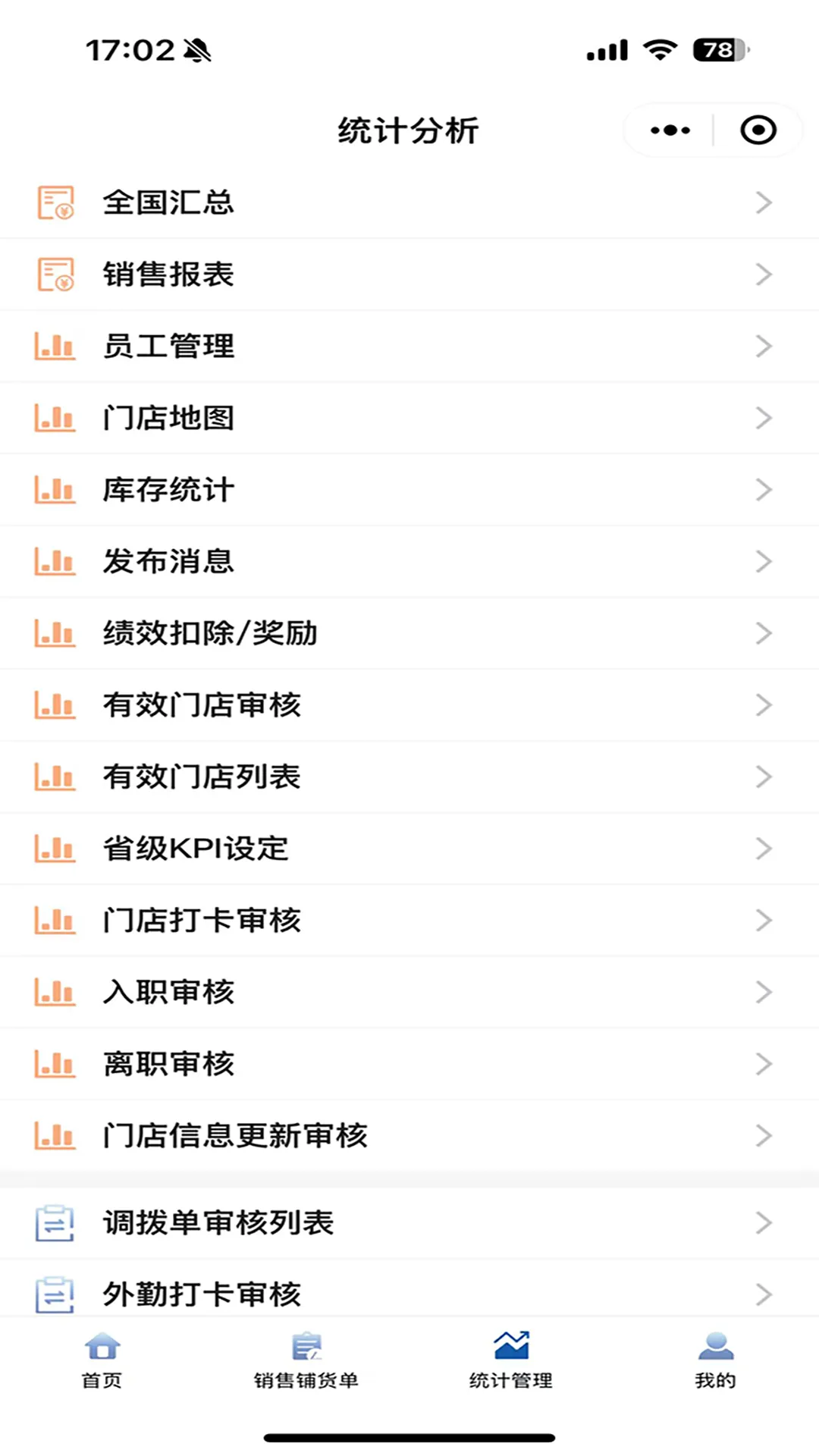Expand the 门店地图 entry via its chevron
The image size is (819, 1456).
pos(764,418)
